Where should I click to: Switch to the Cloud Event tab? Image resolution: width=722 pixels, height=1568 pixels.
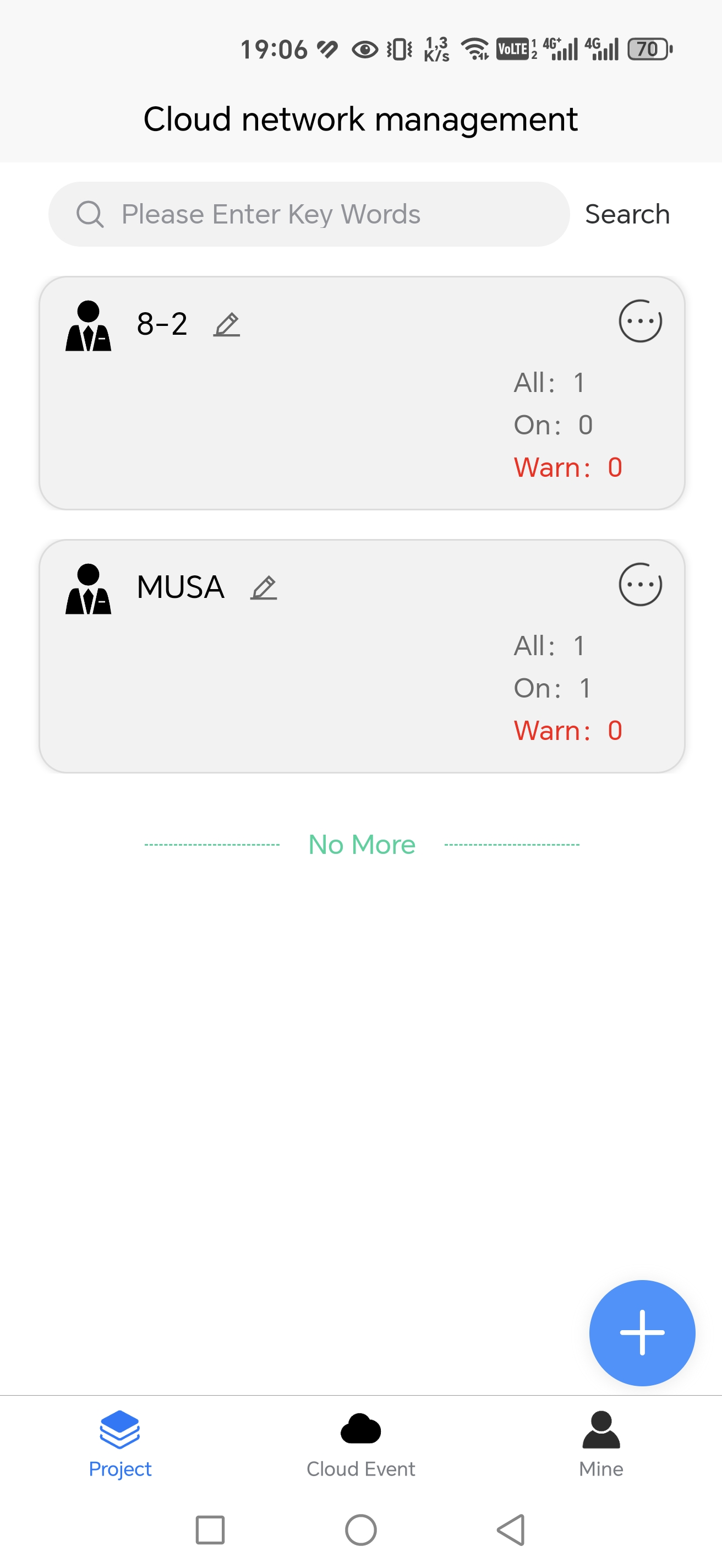point(360,1444)
